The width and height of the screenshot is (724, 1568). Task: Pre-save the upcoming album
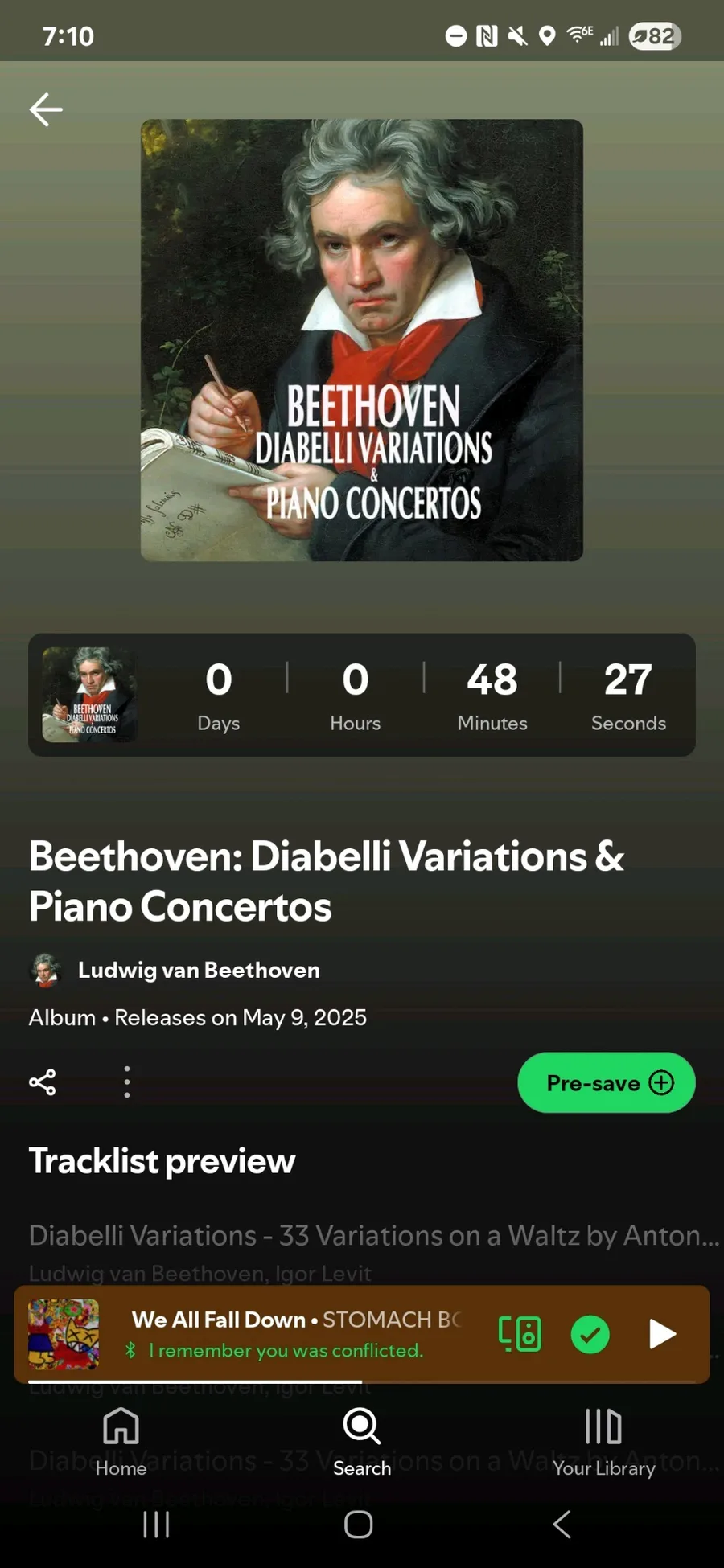[x=607, y=1082]
